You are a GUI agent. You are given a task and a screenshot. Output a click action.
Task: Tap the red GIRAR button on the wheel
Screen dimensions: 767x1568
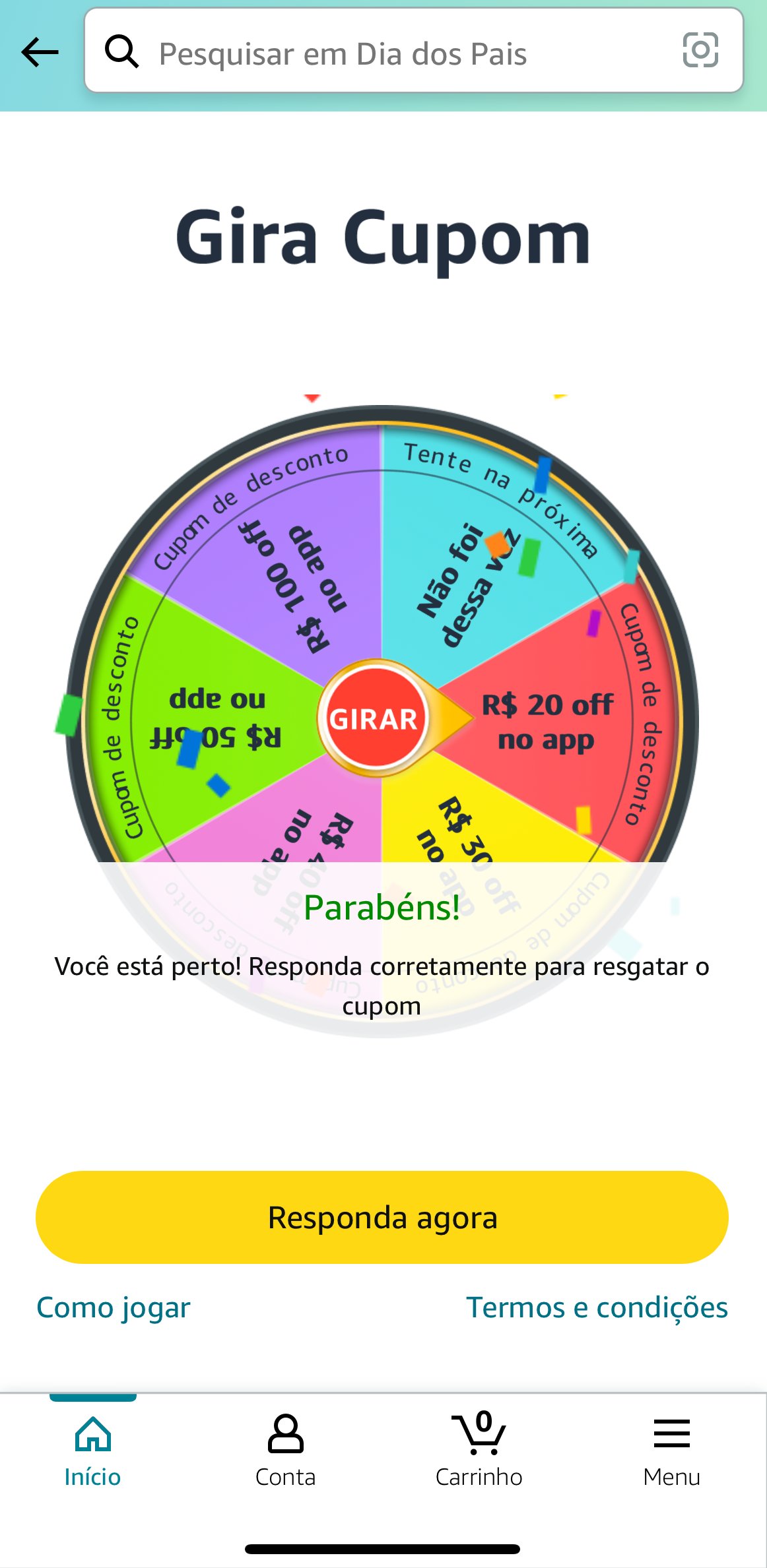[374, 718]
